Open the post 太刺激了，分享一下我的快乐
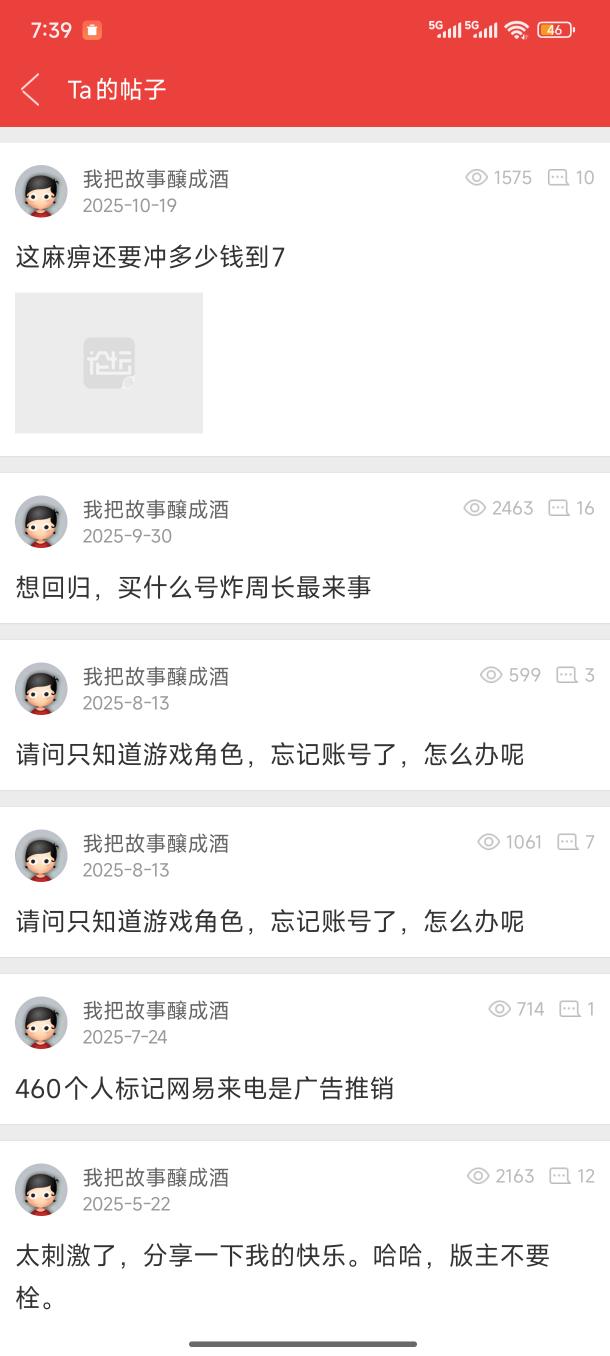The height and width of the screenshot is (1356, 610). tap(283, 1255)
